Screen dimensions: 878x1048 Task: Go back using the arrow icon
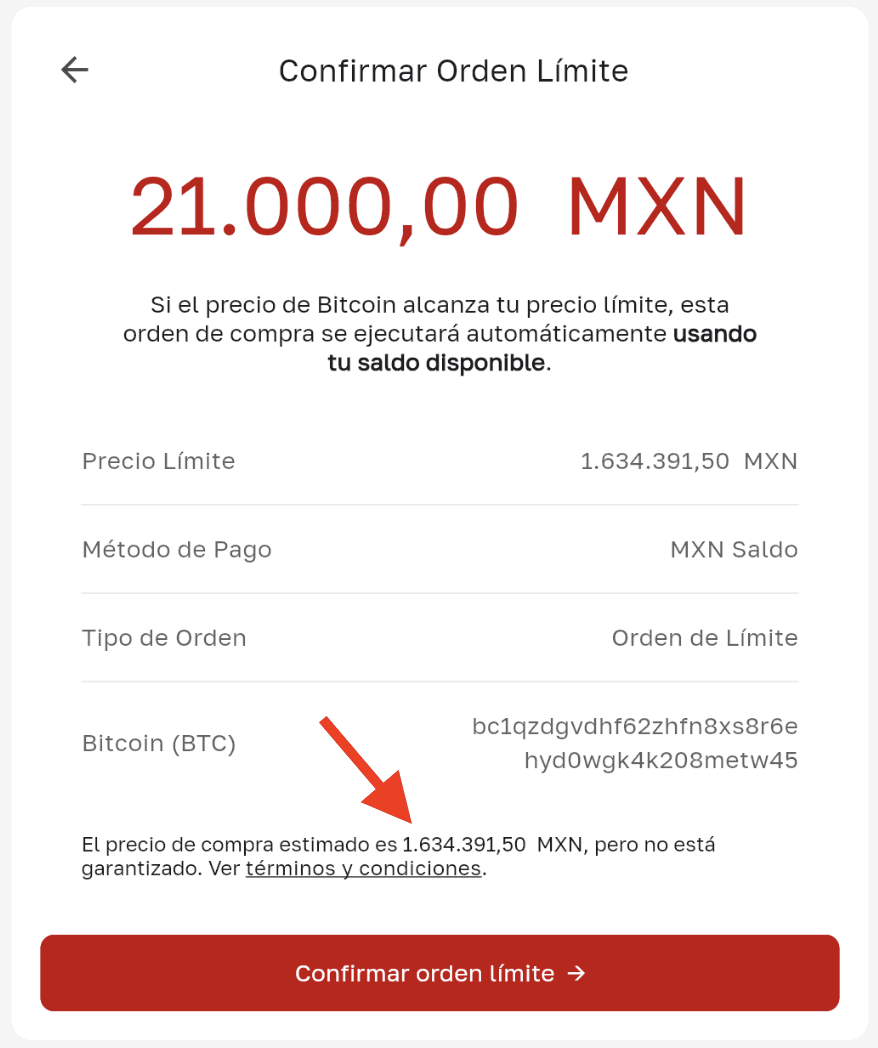75,70
